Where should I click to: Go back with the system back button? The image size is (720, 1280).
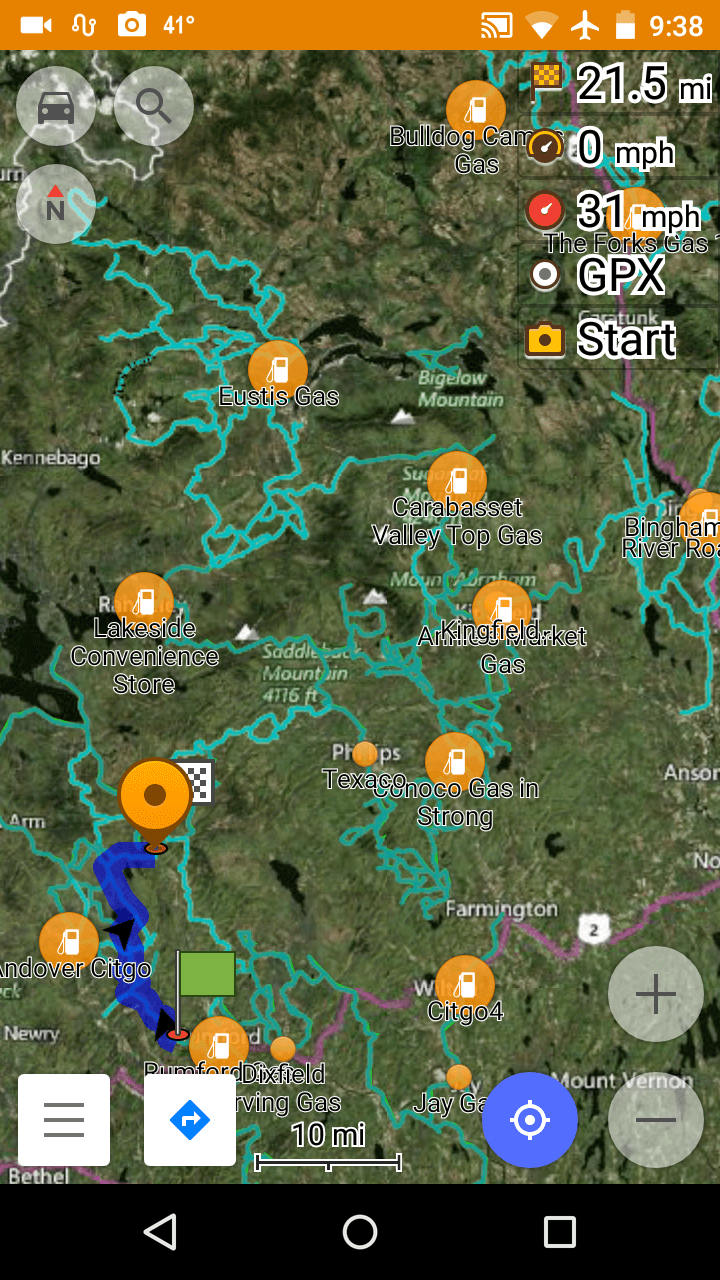[160, 1232]
